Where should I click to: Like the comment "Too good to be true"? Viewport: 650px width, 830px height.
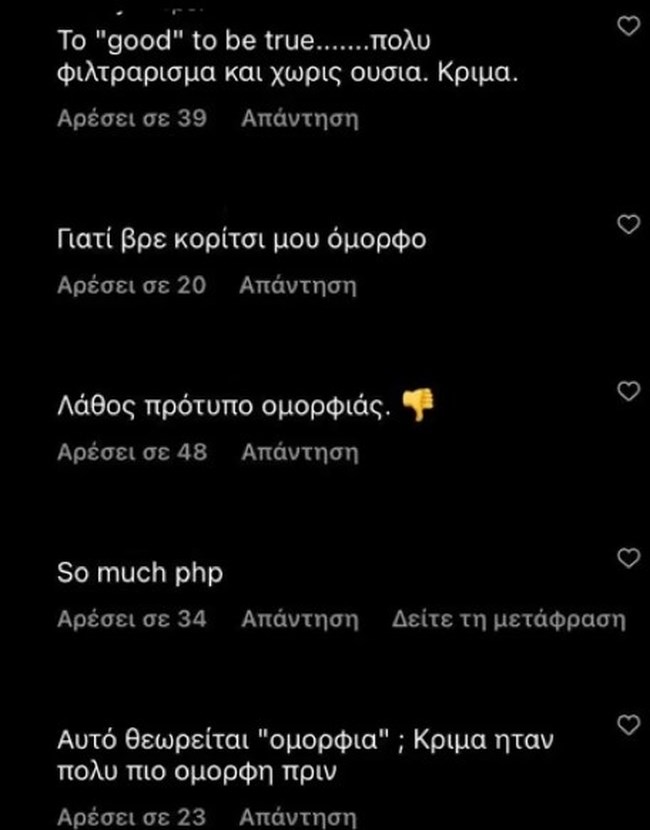click(628, 27)
